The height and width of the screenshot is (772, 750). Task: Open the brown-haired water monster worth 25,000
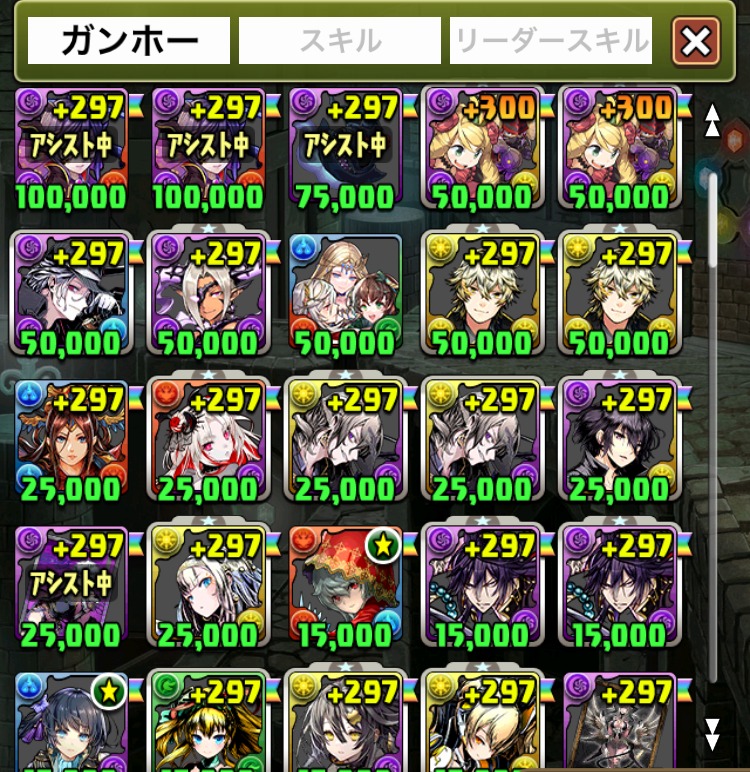(71, 439)
